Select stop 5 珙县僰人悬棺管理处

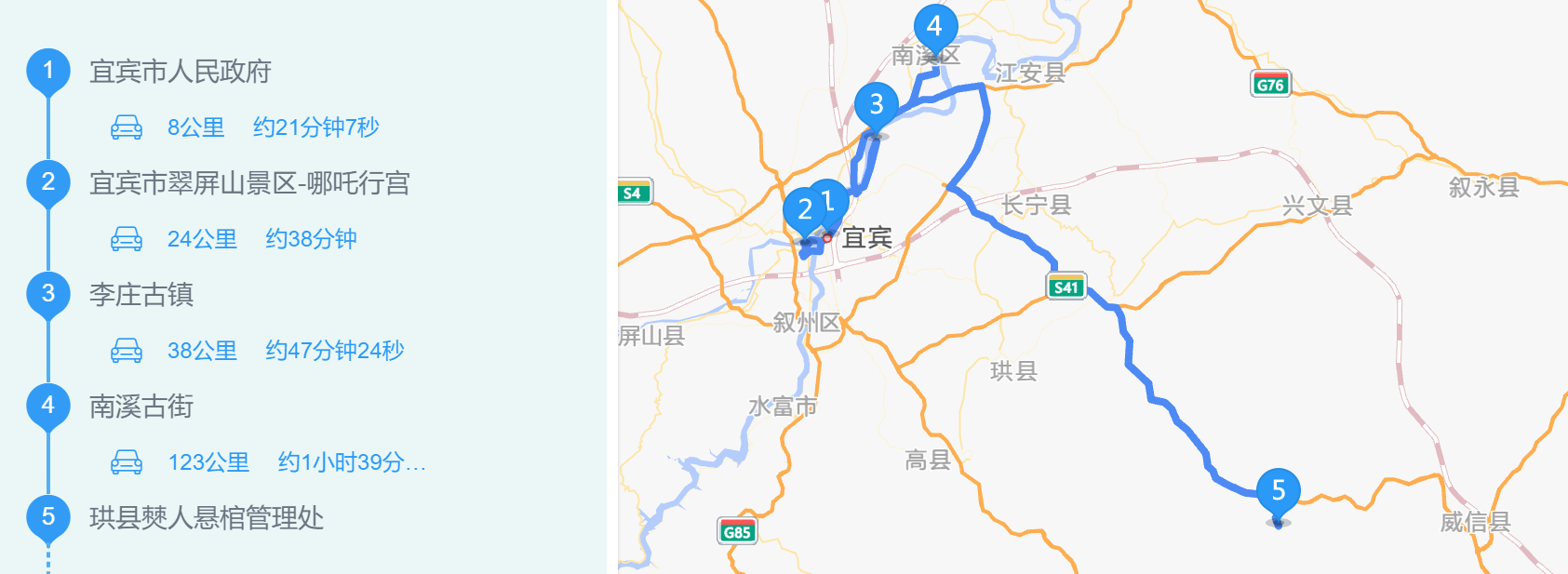(207, 518)
